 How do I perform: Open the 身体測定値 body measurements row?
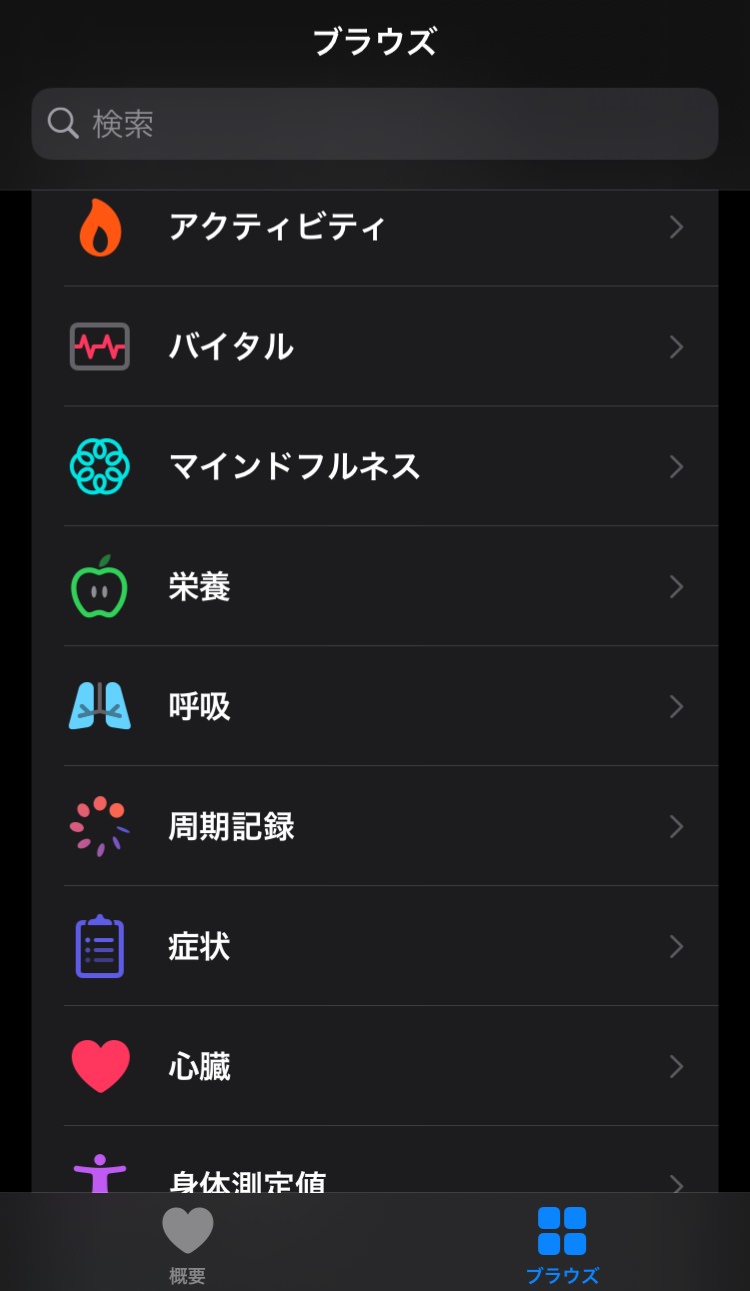click(375, 1172)
